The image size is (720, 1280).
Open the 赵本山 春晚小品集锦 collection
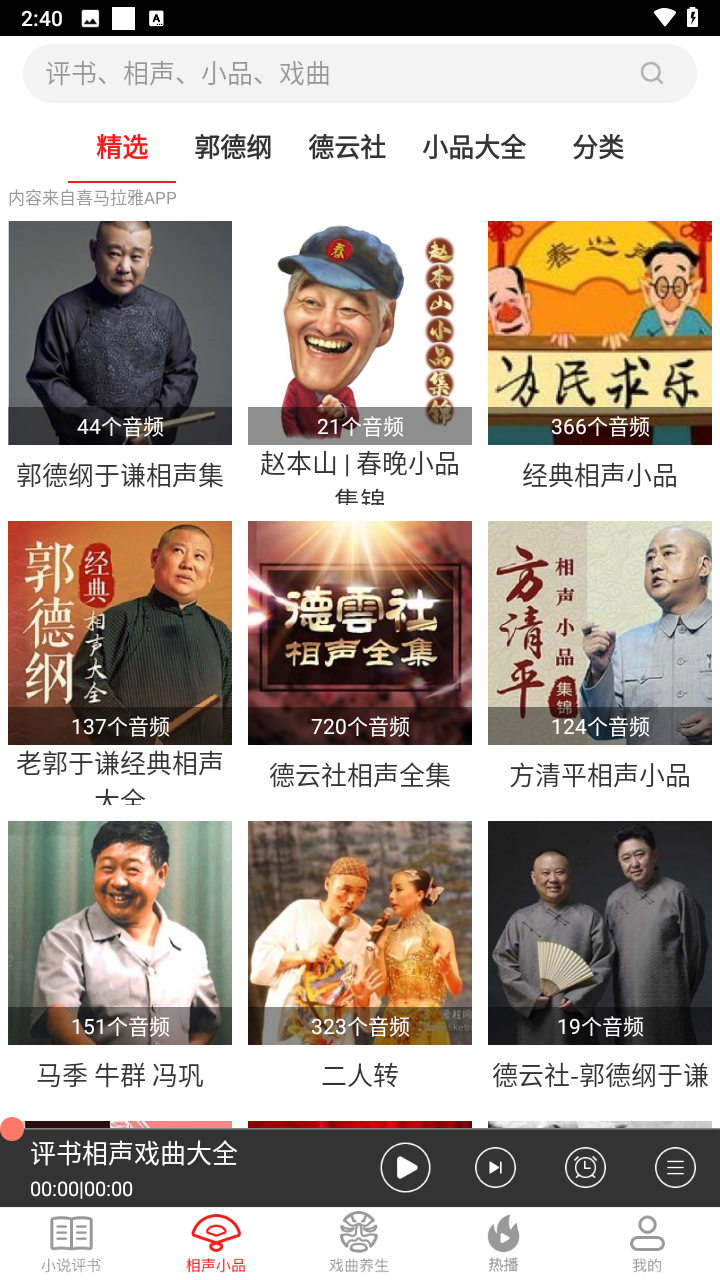click(x=359, y=332)
